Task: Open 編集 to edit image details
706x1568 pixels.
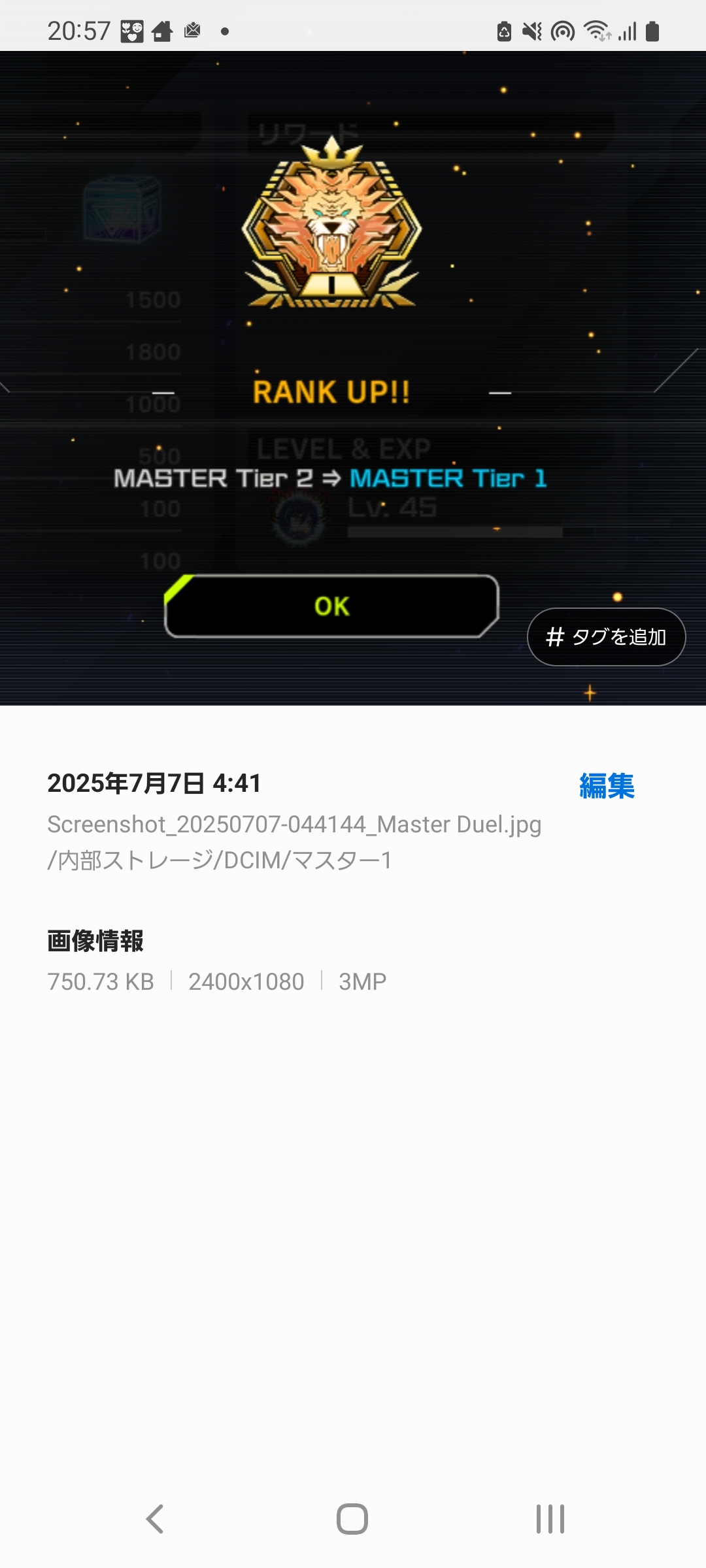Action: point(607,786)
